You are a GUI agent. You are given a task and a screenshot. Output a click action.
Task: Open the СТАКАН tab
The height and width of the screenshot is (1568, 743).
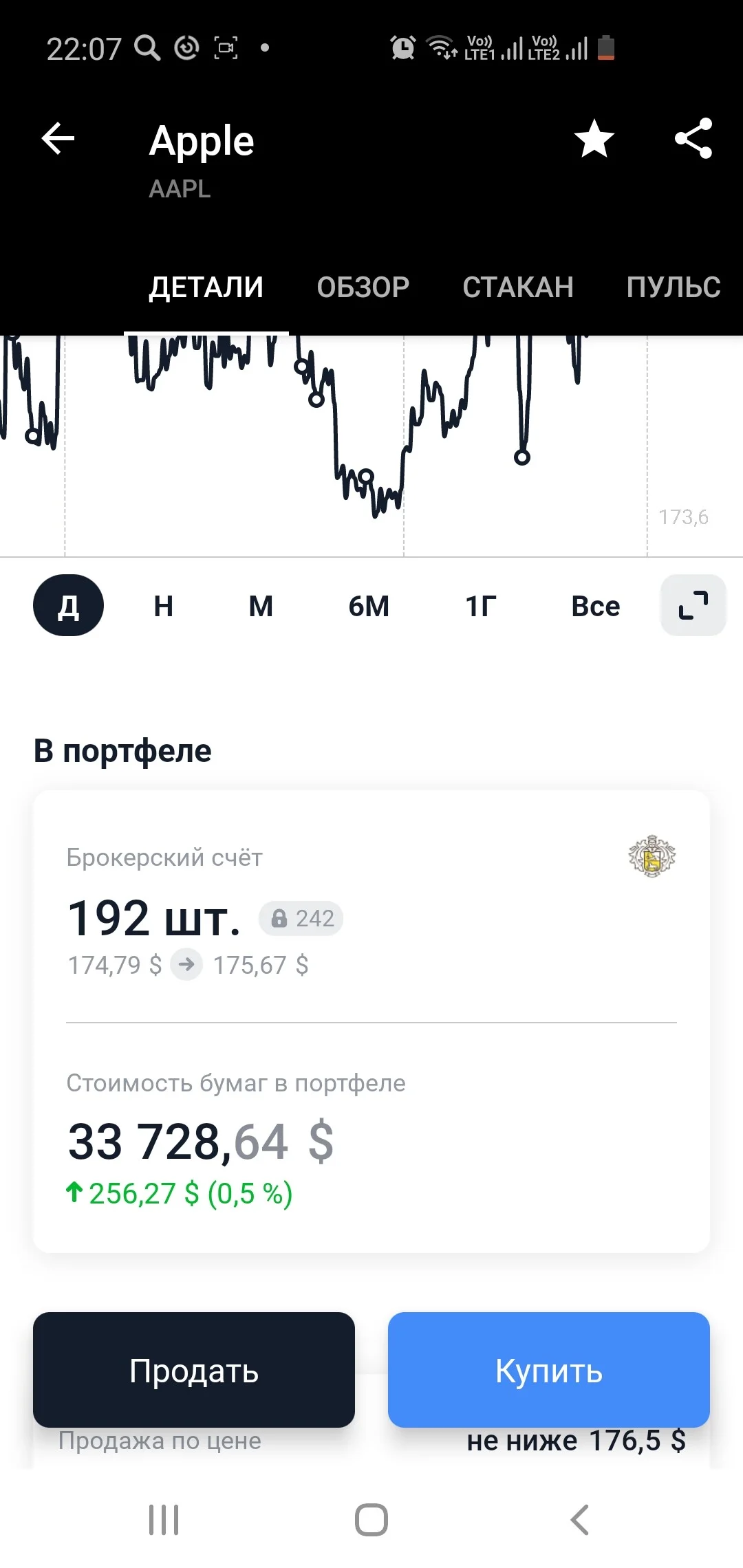tap(518, 287)
